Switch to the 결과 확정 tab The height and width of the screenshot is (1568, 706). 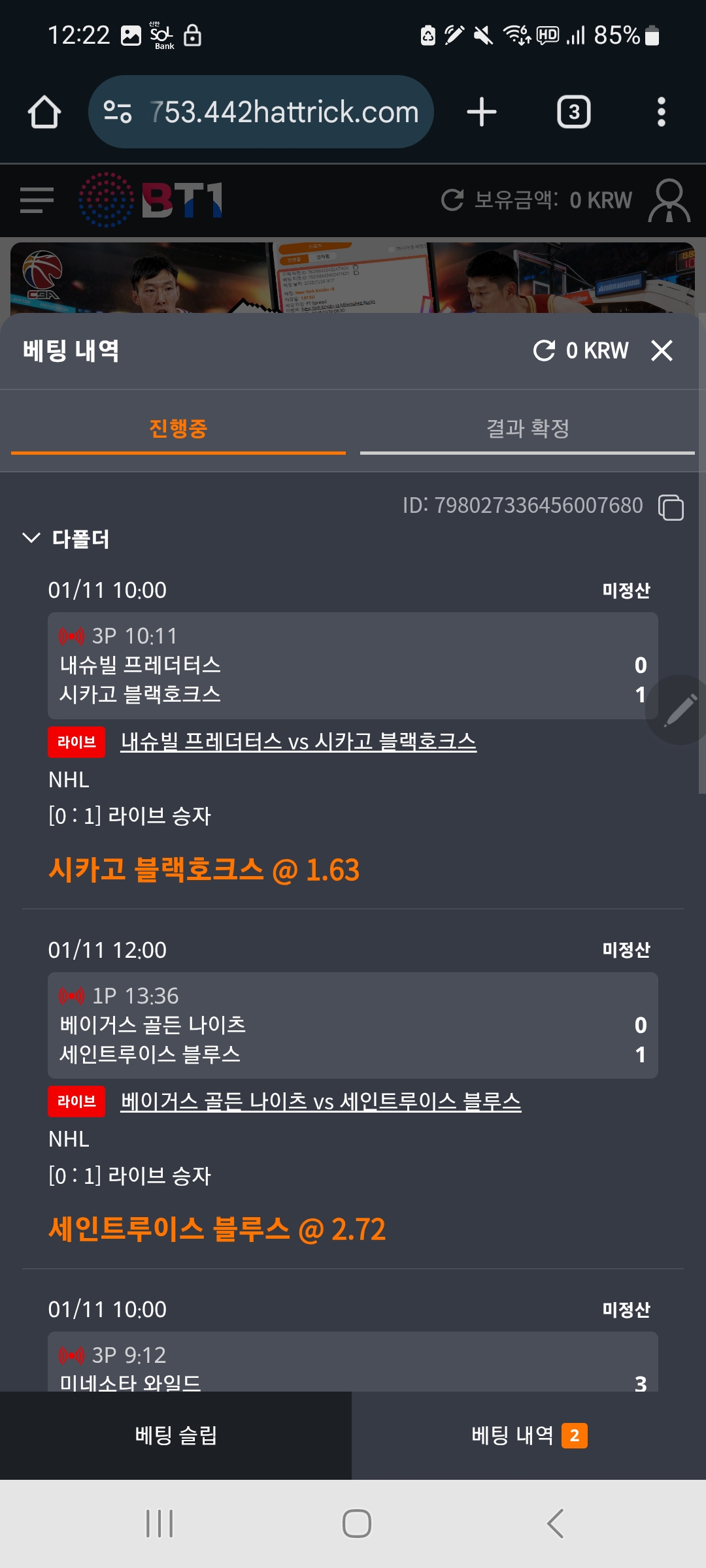point(528,429)
